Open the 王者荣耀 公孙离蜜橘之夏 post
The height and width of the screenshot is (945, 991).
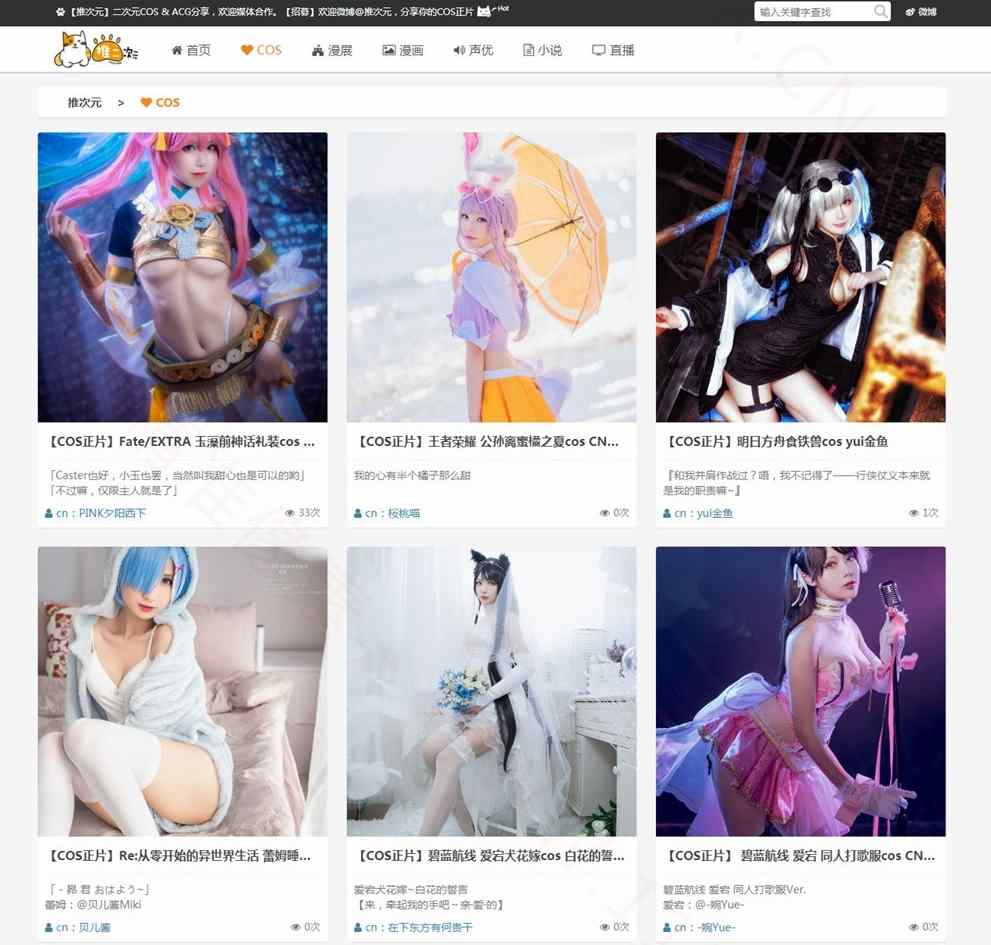(491, 441)
